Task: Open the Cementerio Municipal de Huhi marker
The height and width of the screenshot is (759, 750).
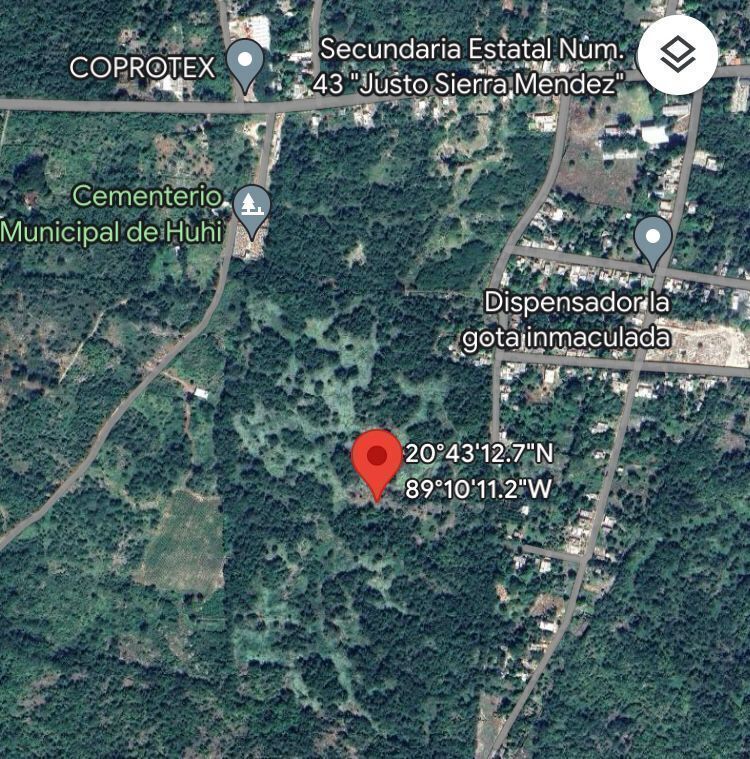Action: pyautogui.click(x=252, y=208)
